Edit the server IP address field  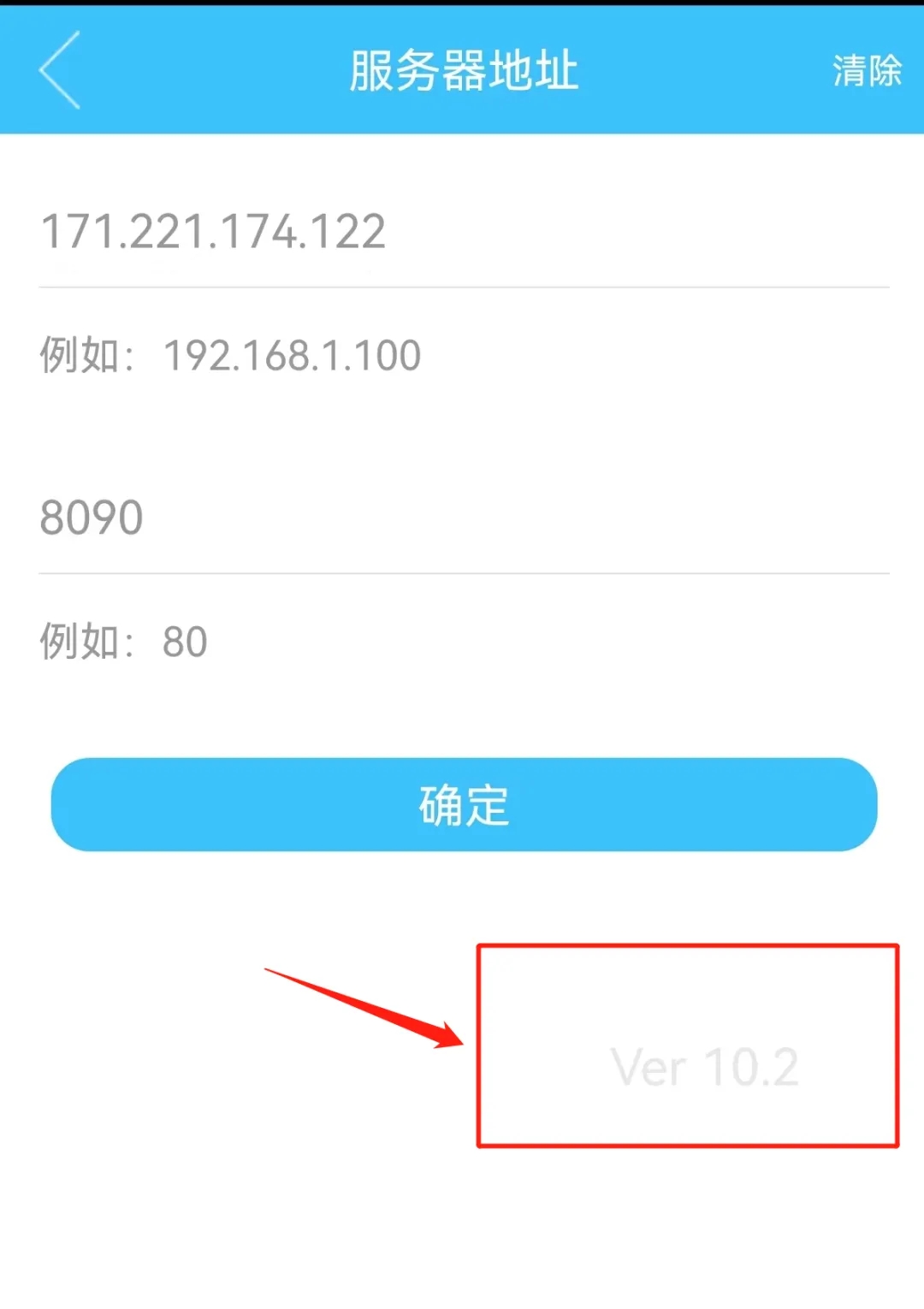point(462,232)
